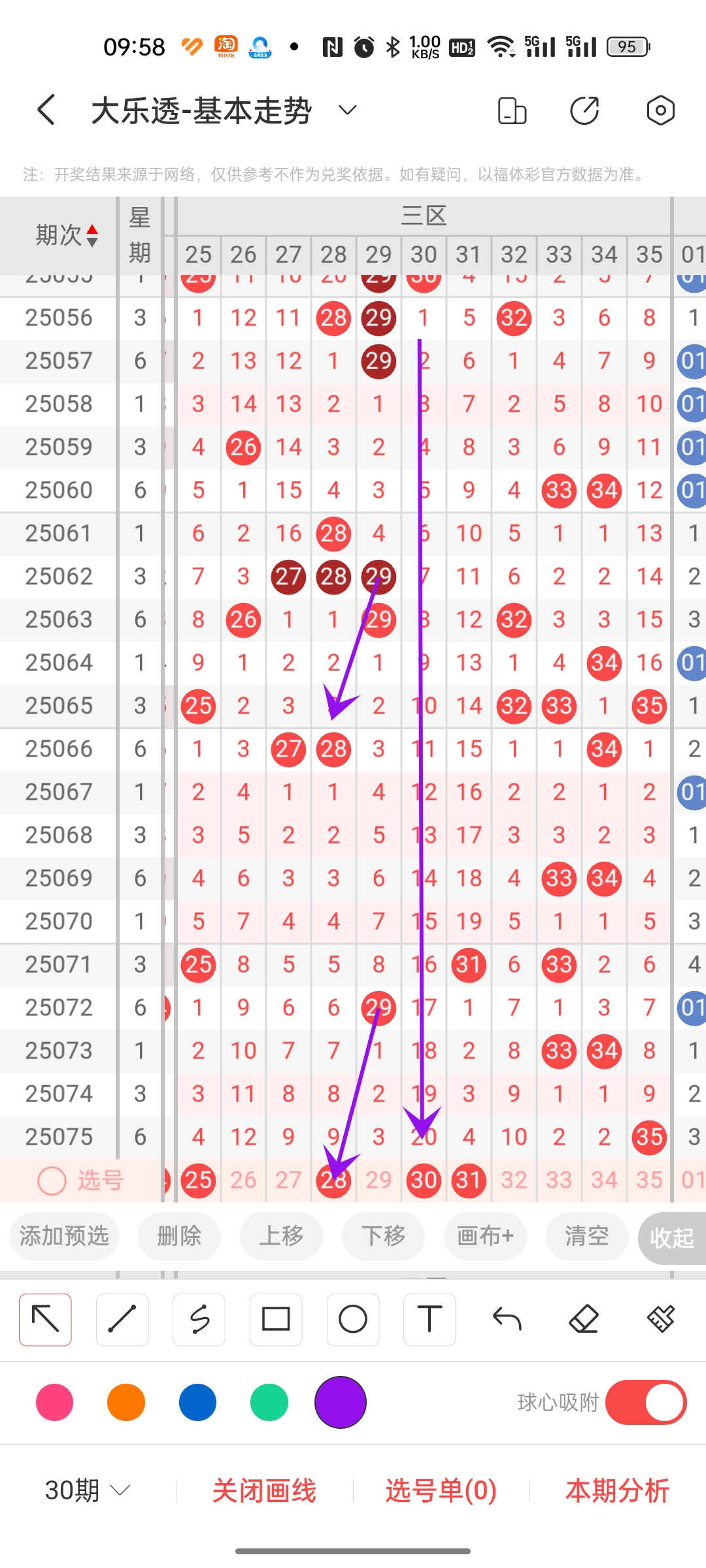Viewport: 706px width, 1568px height.
Task: Choose the green color swatch
Action: click(269, 1402)
